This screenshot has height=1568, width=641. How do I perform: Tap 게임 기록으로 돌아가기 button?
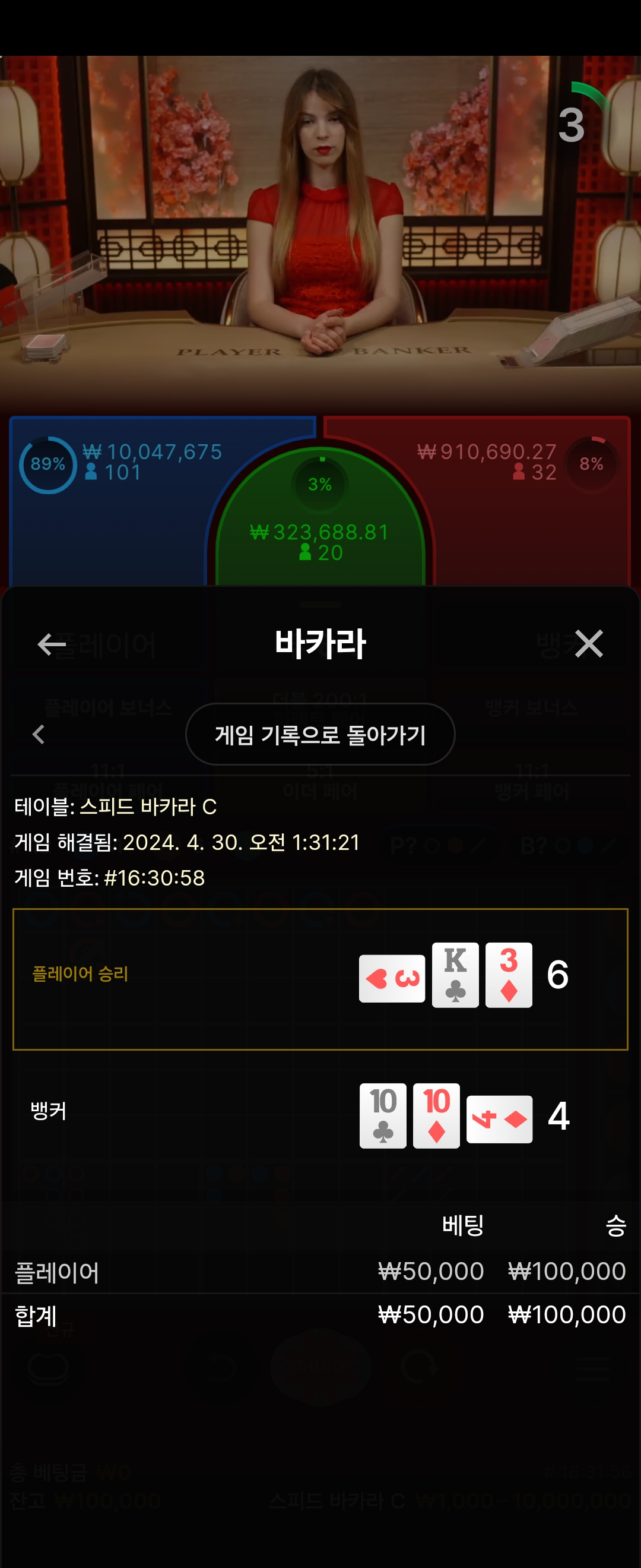pos(320,734)
